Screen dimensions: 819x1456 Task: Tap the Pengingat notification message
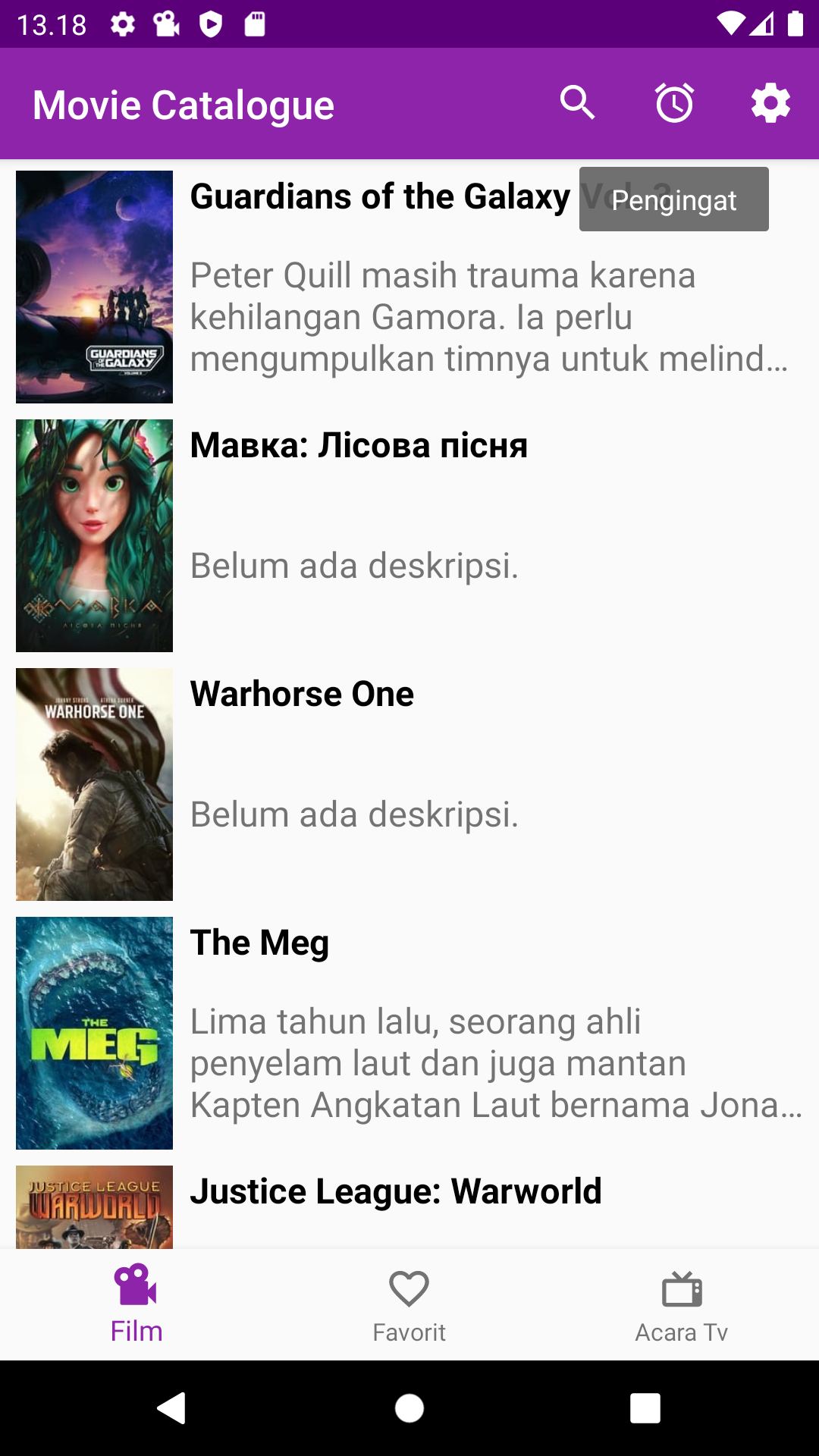pyautogui.click(x=673, y=199)
